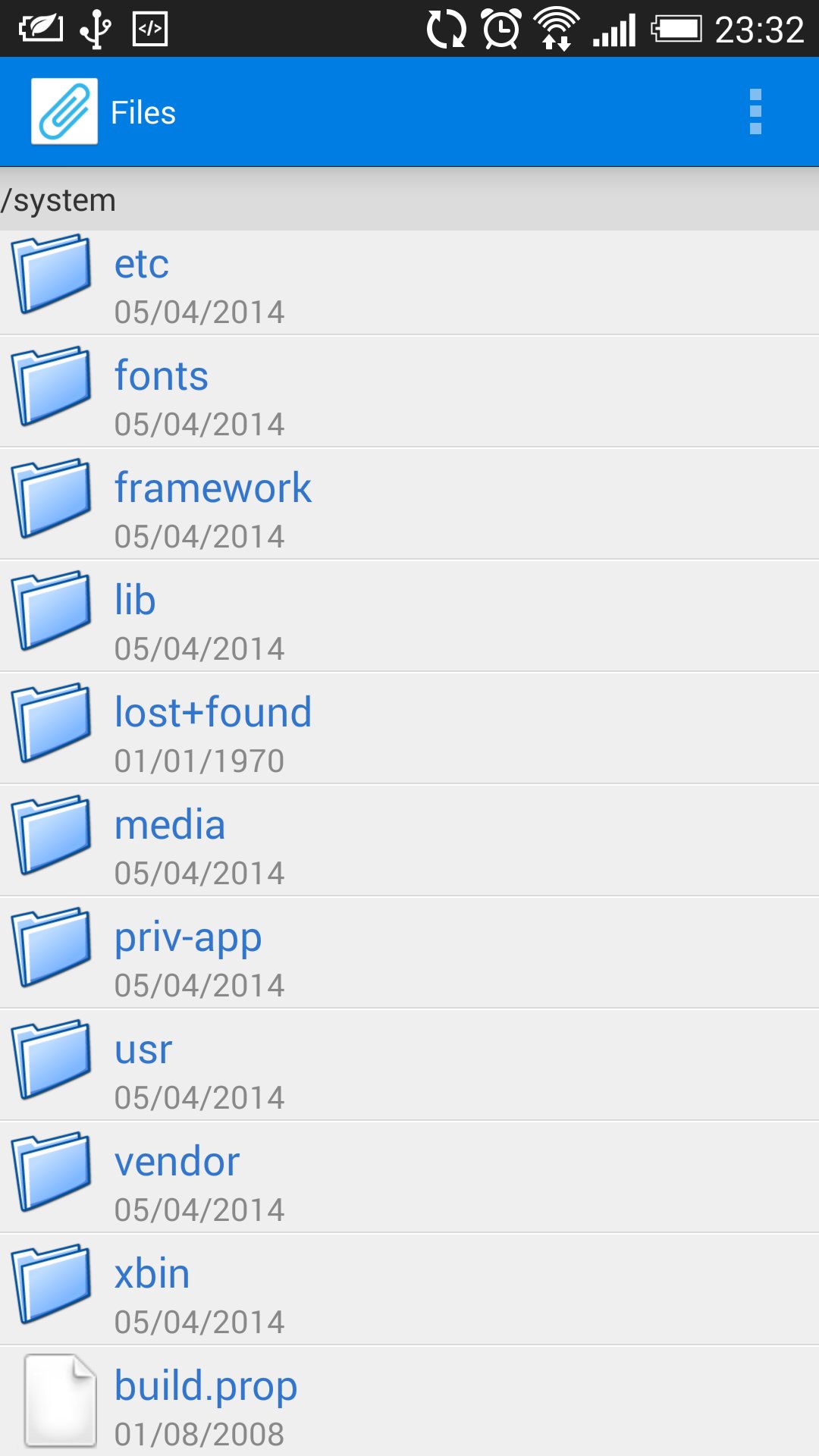Open the overflow menu in the action bar
819x1456 pixels.
coord(755,111)
